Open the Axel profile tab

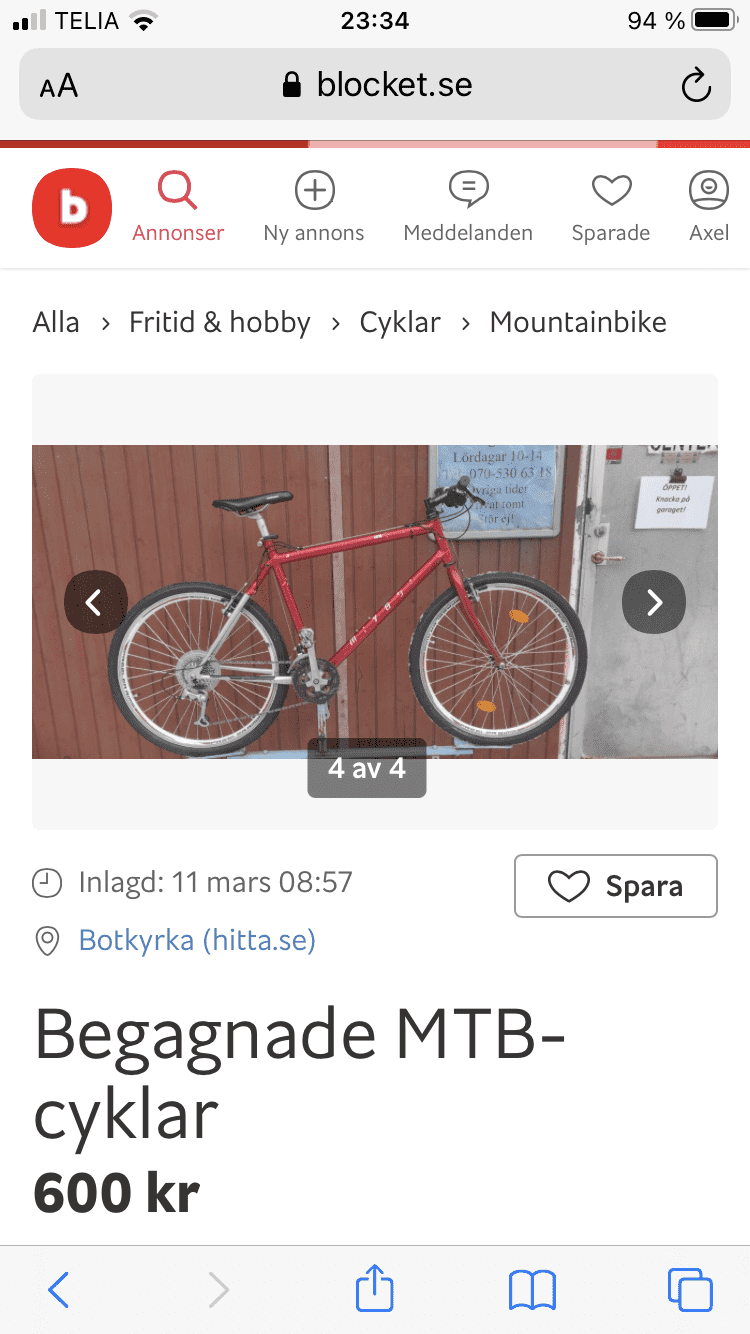point(709,207)
